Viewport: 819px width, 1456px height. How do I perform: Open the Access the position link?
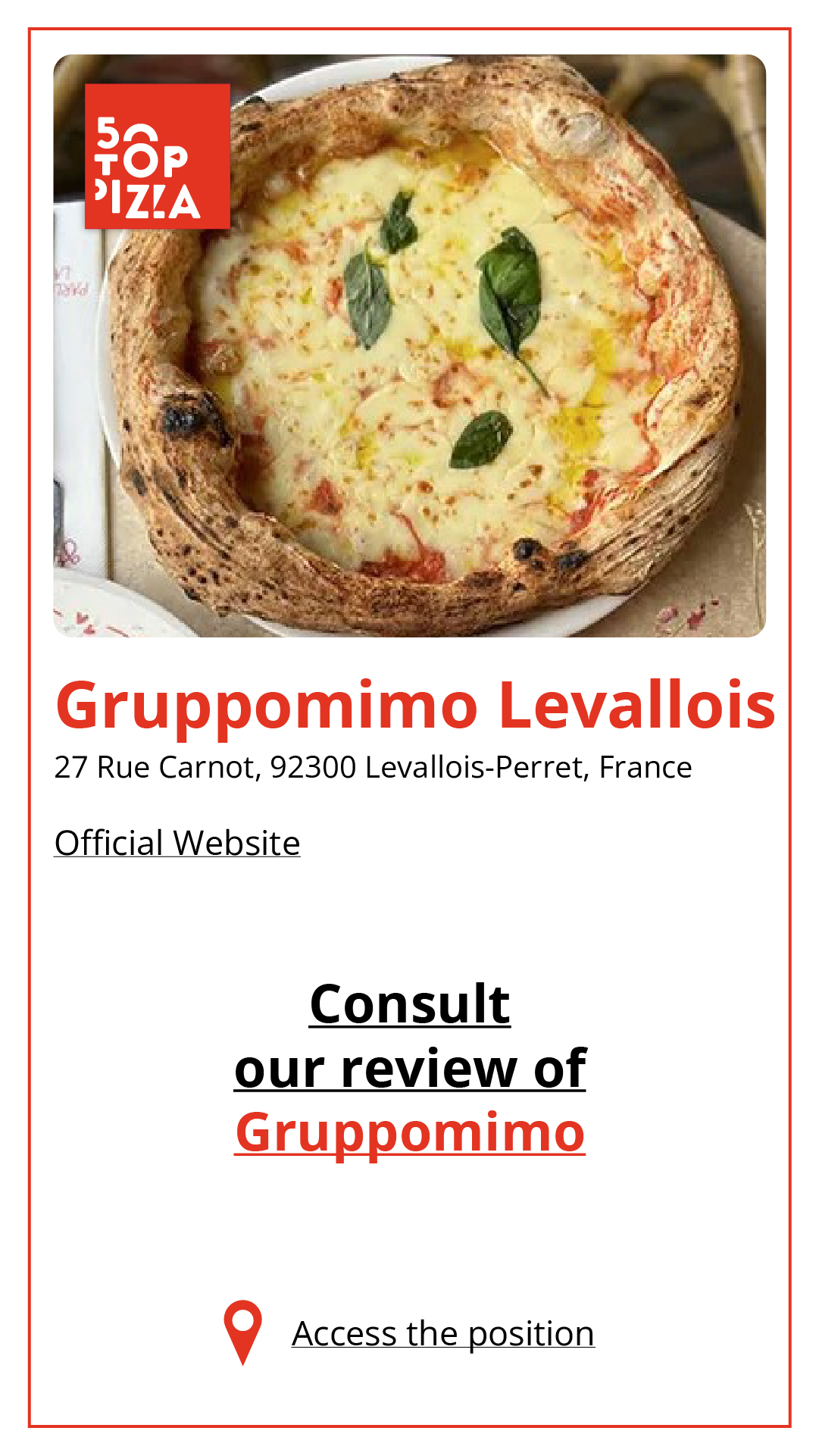(x=443, y=1334)
